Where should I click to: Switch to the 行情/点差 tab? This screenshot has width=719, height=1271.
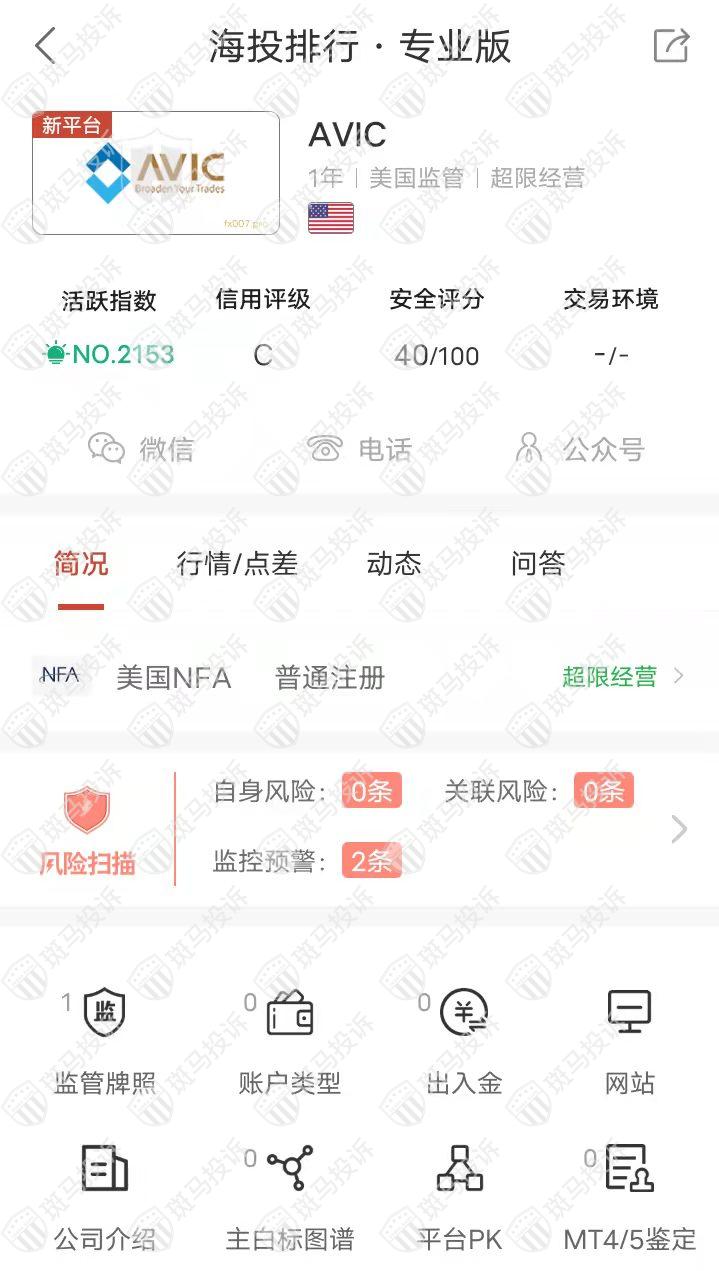pos(237,564)
